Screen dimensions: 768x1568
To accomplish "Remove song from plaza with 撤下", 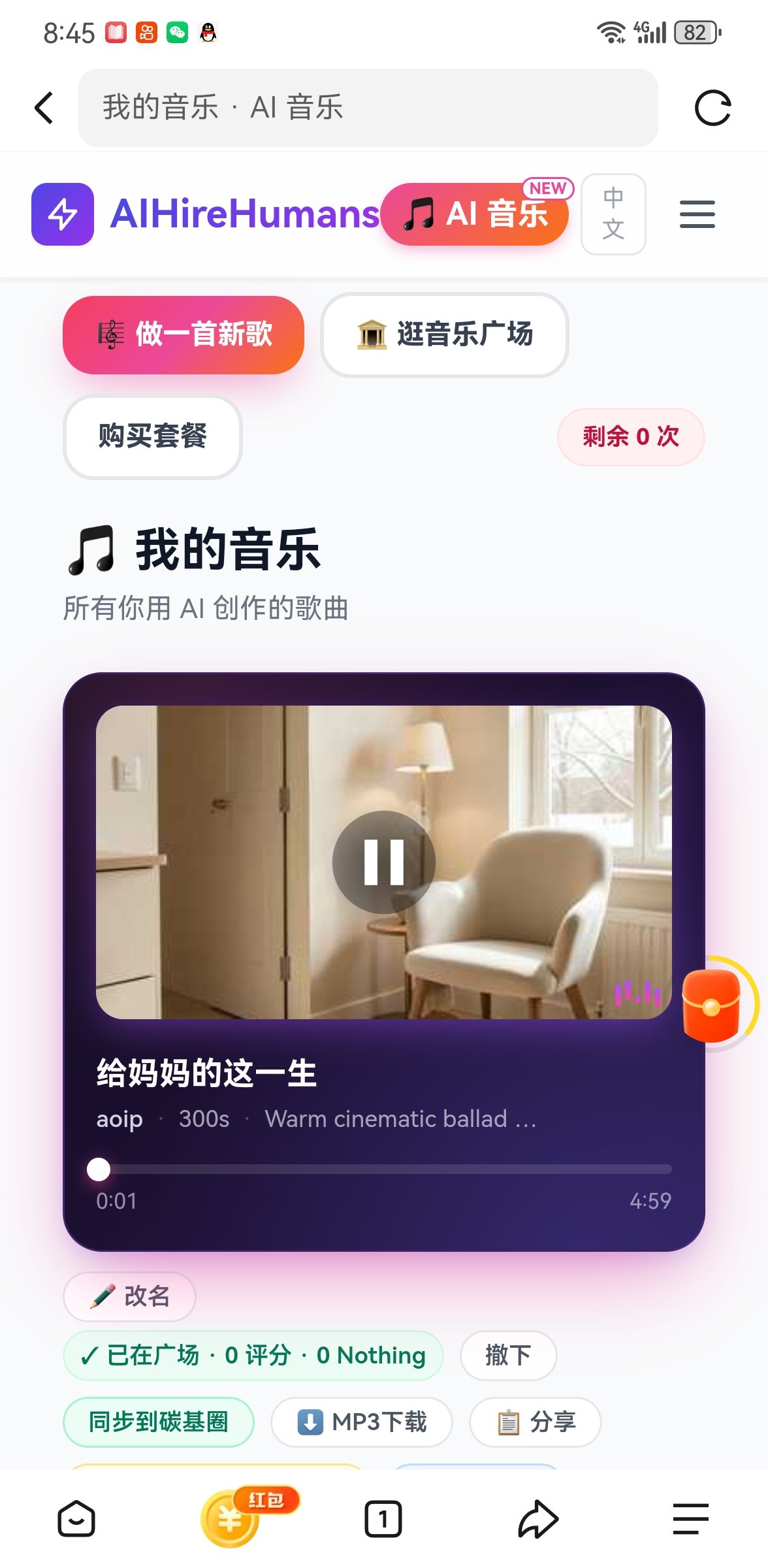I will tap(508, 1355).
